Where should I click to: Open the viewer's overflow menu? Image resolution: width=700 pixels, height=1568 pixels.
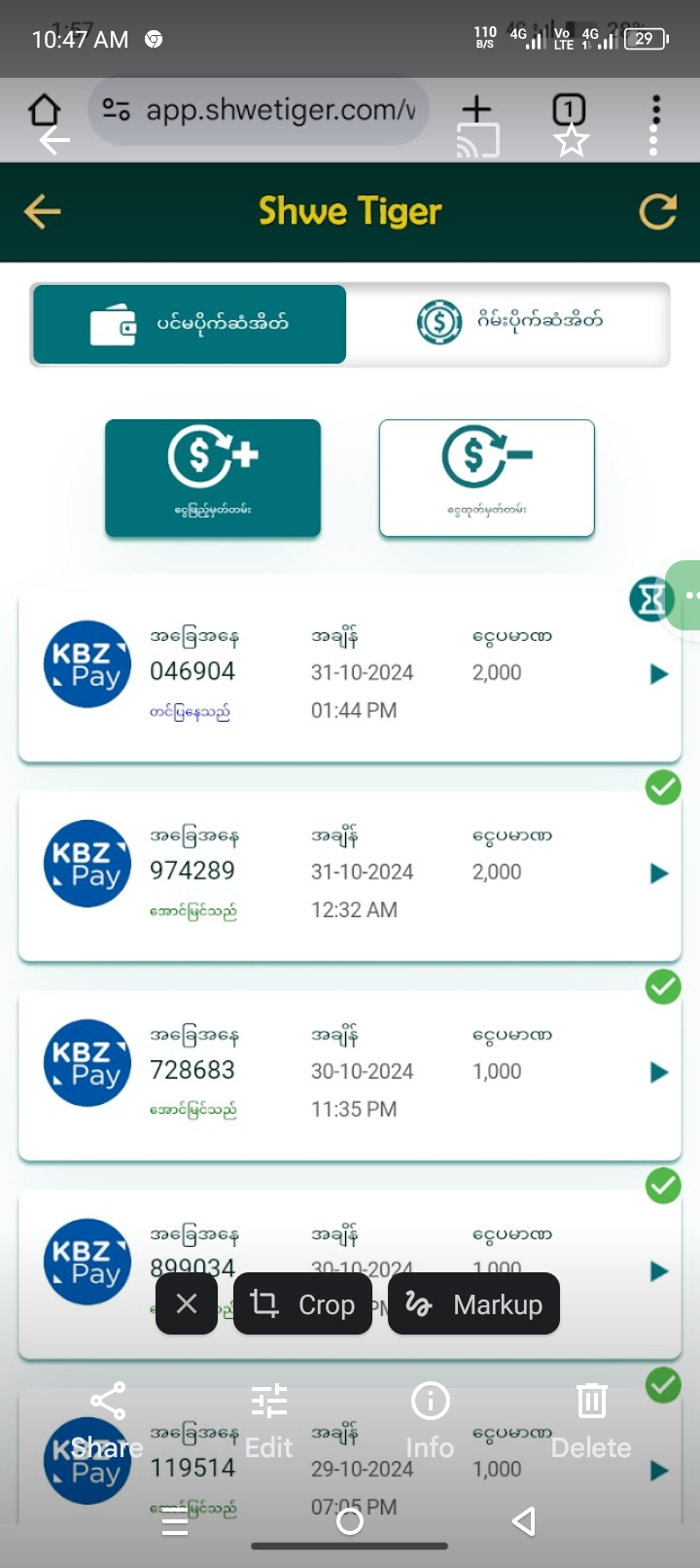tap(653, 141)
